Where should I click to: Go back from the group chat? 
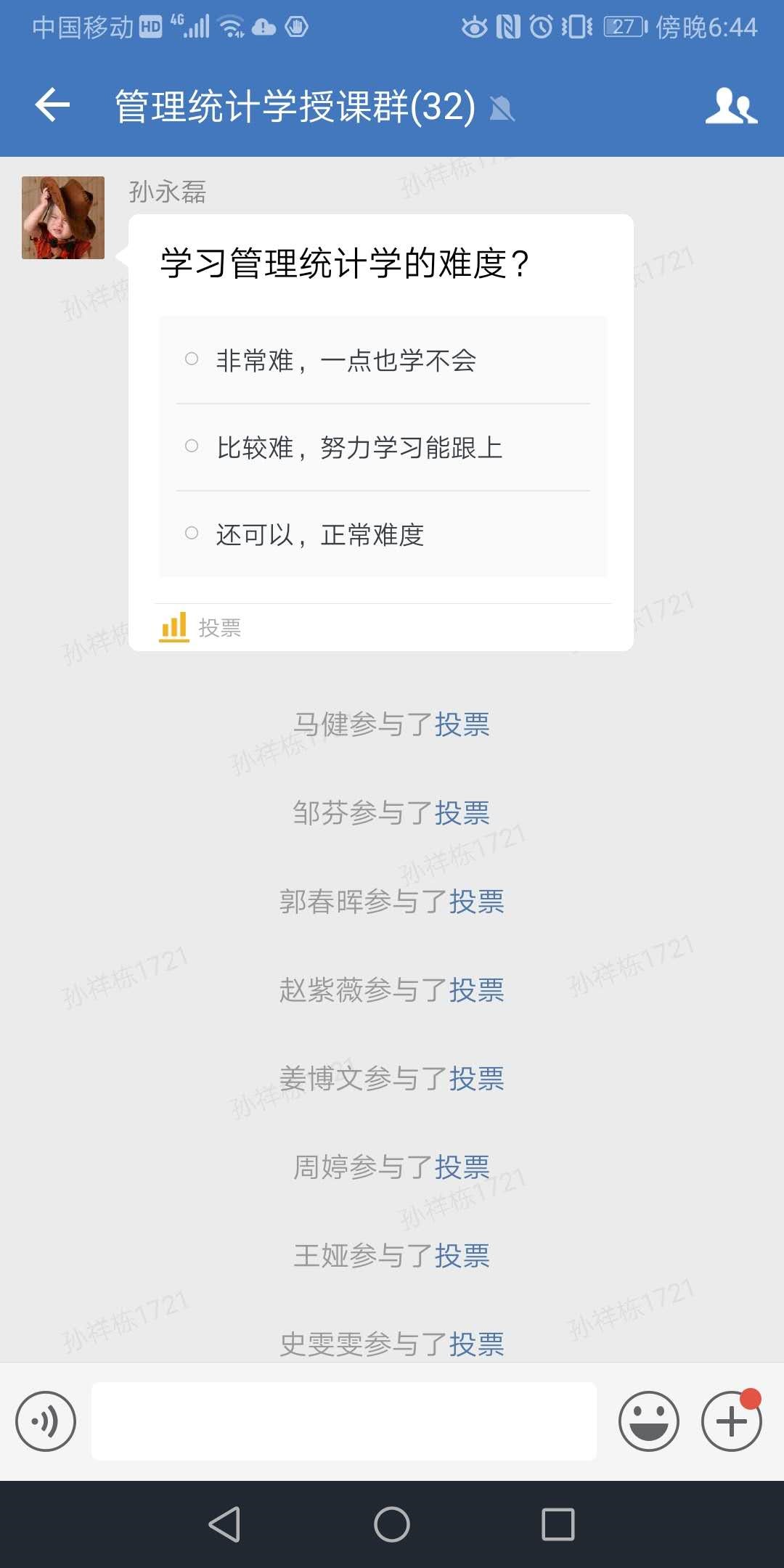click(x=52, y=105)
